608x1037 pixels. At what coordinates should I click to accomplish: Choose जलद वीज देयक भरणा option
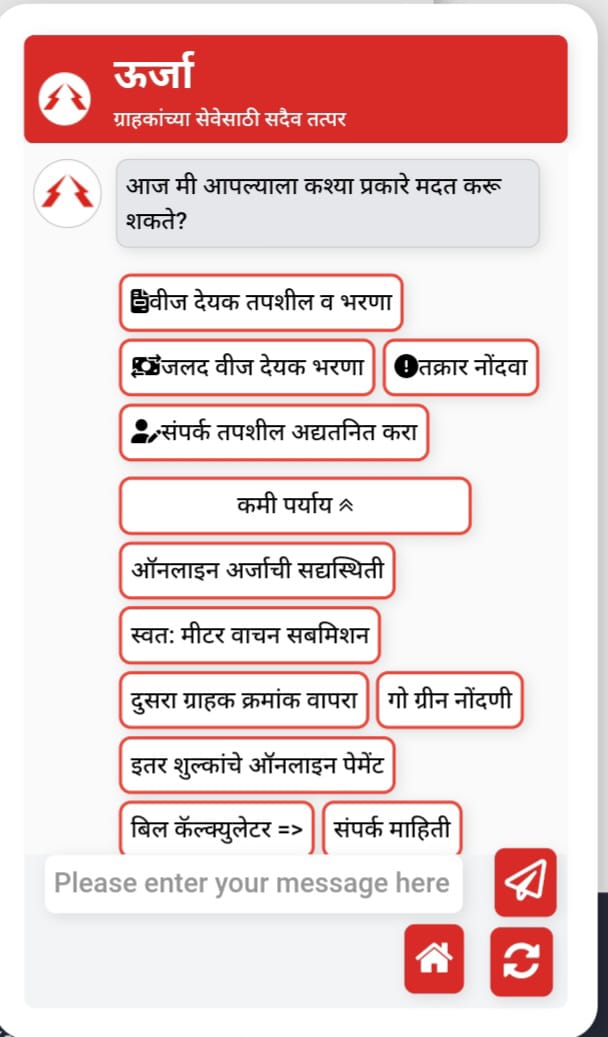click(247, 367)
